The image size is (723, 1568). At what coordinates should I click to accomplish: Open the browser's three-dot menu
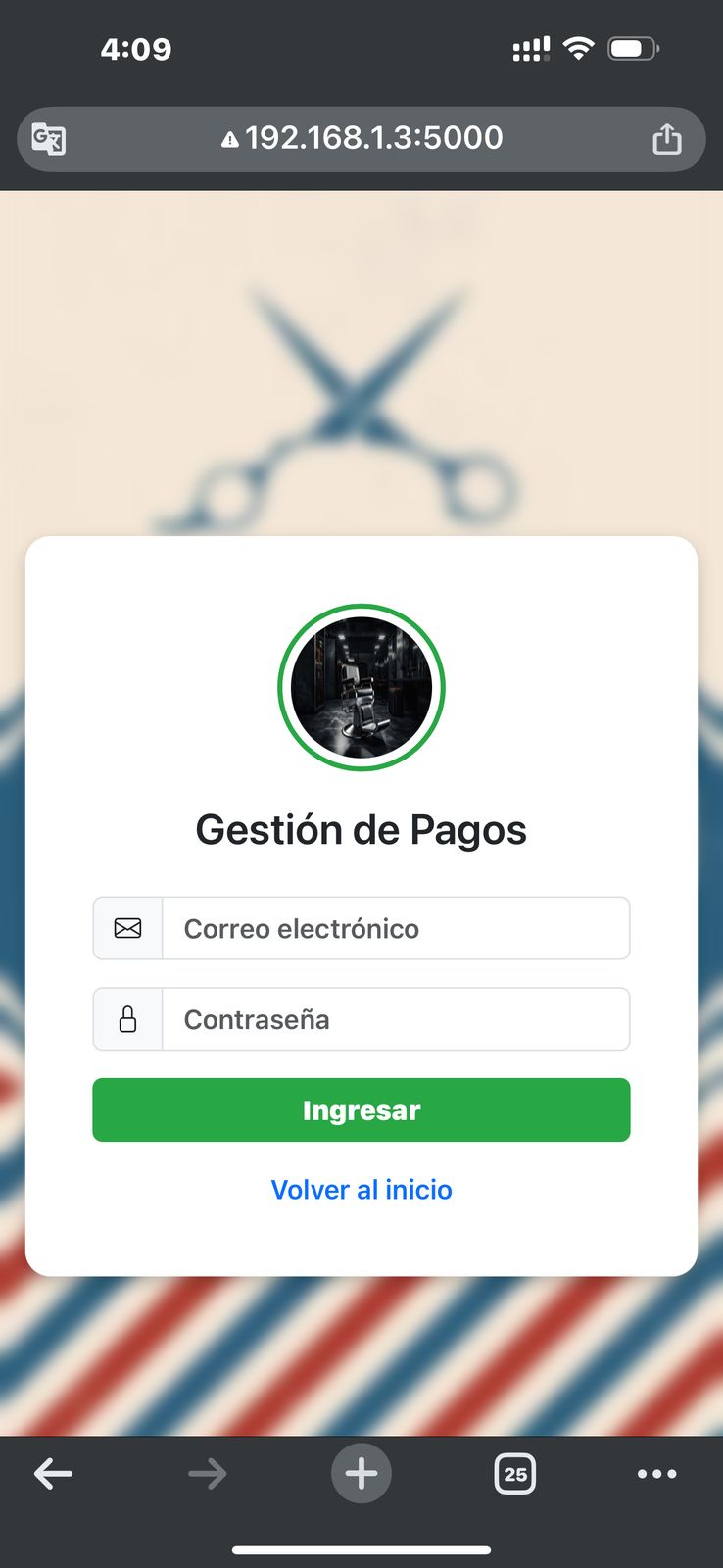tap(656, 1473)
